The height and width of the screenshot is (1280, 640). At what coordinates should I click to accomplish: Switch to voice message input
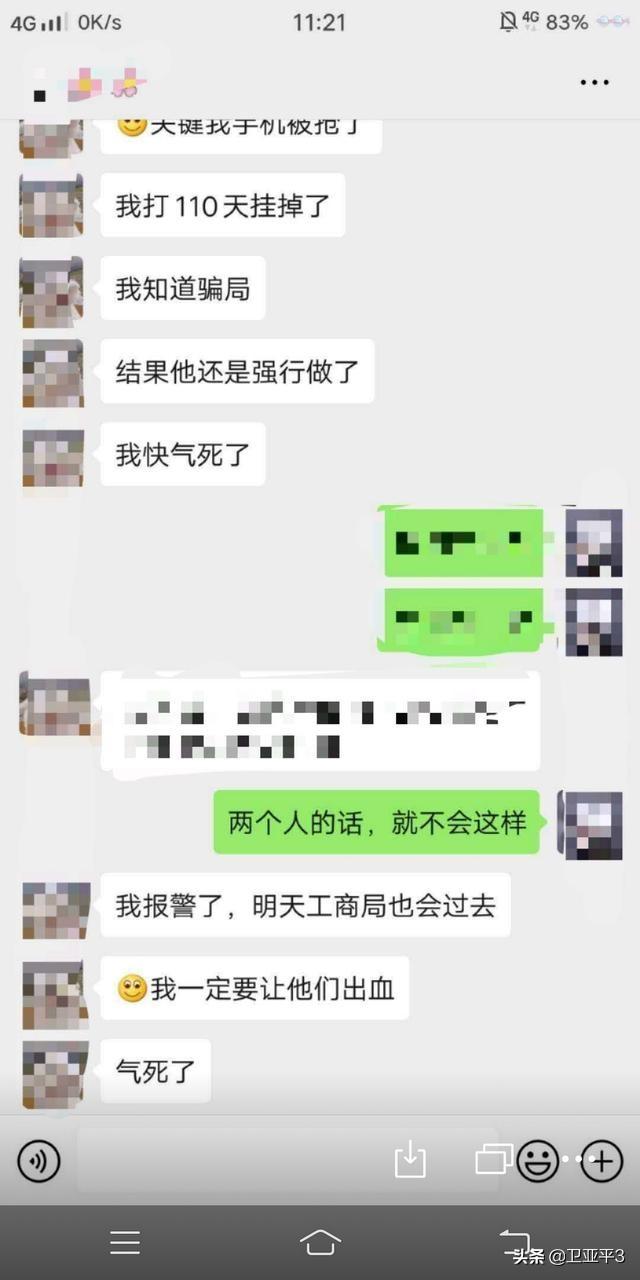[x=38, y=1161]
